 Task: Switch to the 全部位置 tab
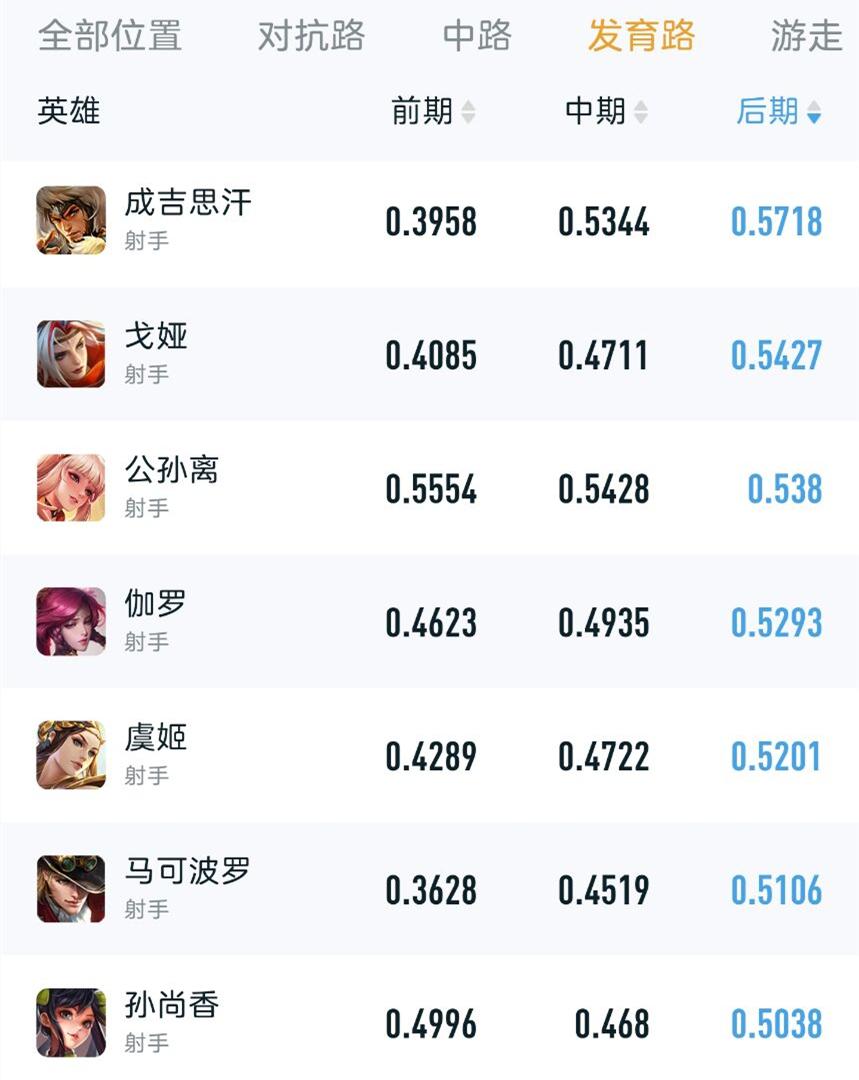point(110,36)
